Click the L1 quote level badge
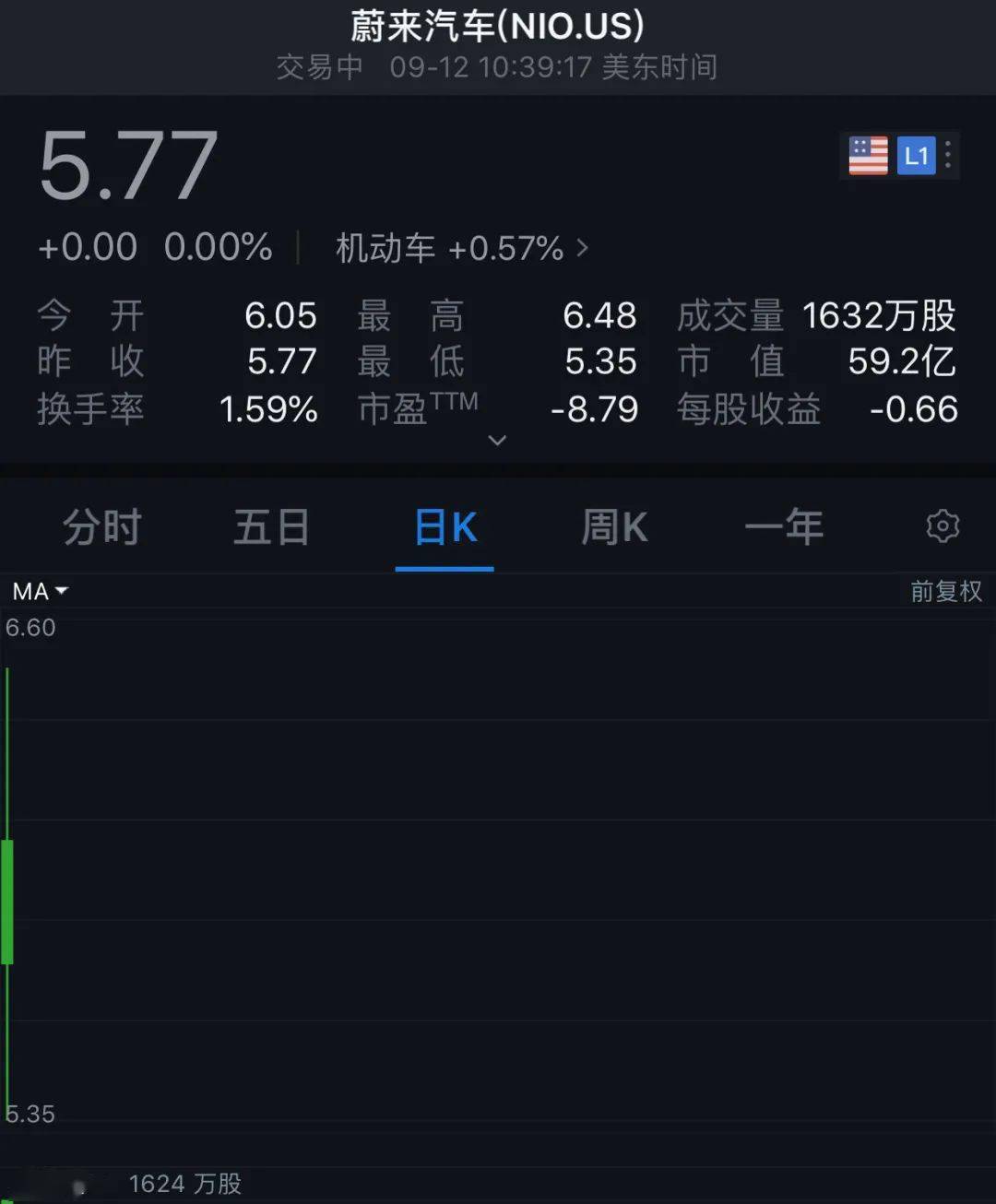 (x=916, y=155)
